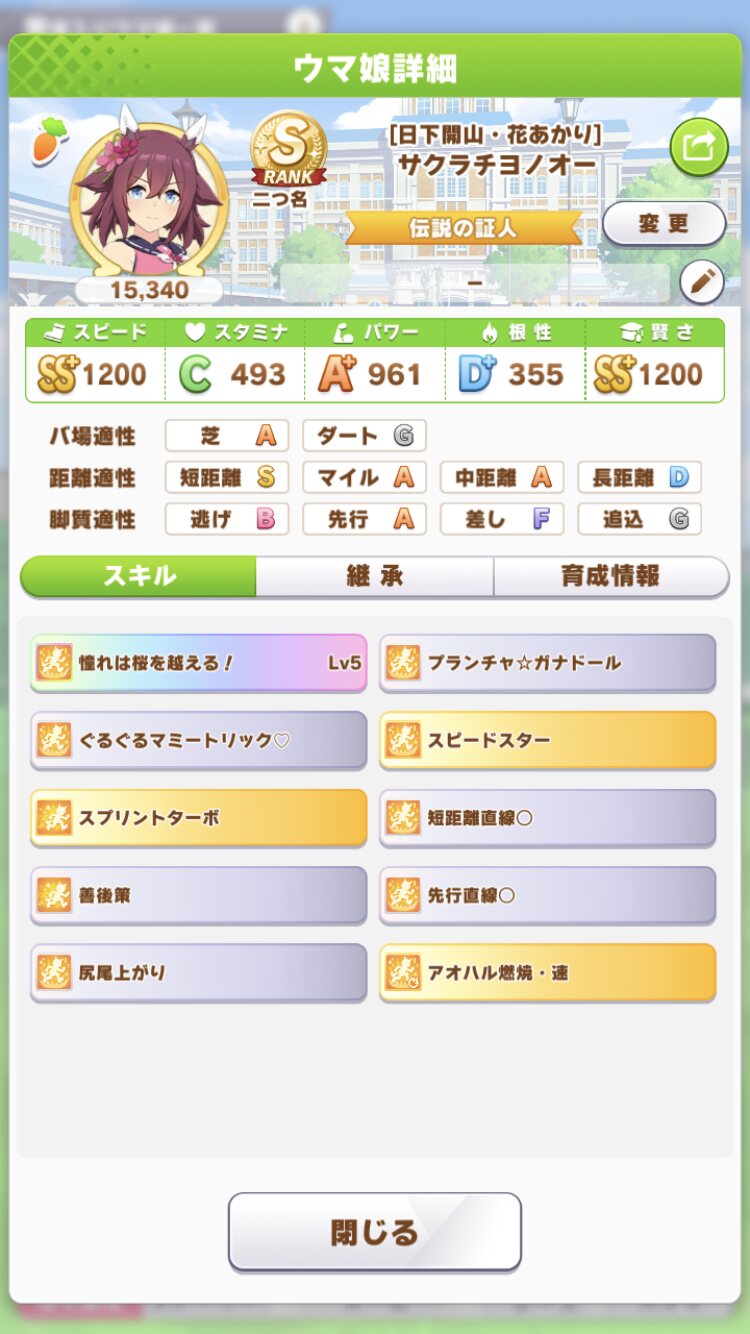Screen dimensions: 750x1334
Task: Tap the スピードスター skill
Action: 547,740
